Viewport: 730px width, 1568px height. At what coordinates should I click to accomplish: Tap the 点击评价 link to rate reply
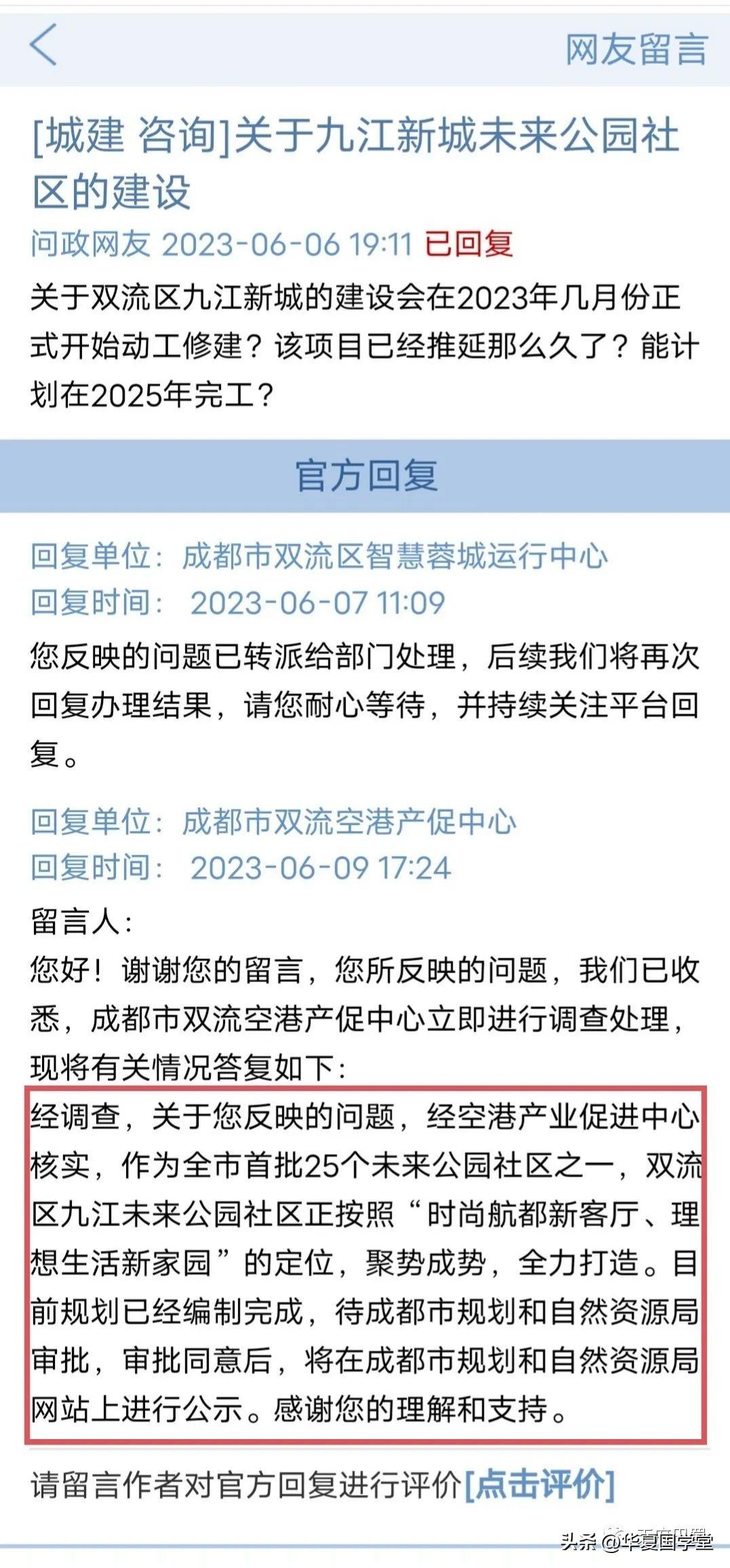click(x=540, y=1485)
